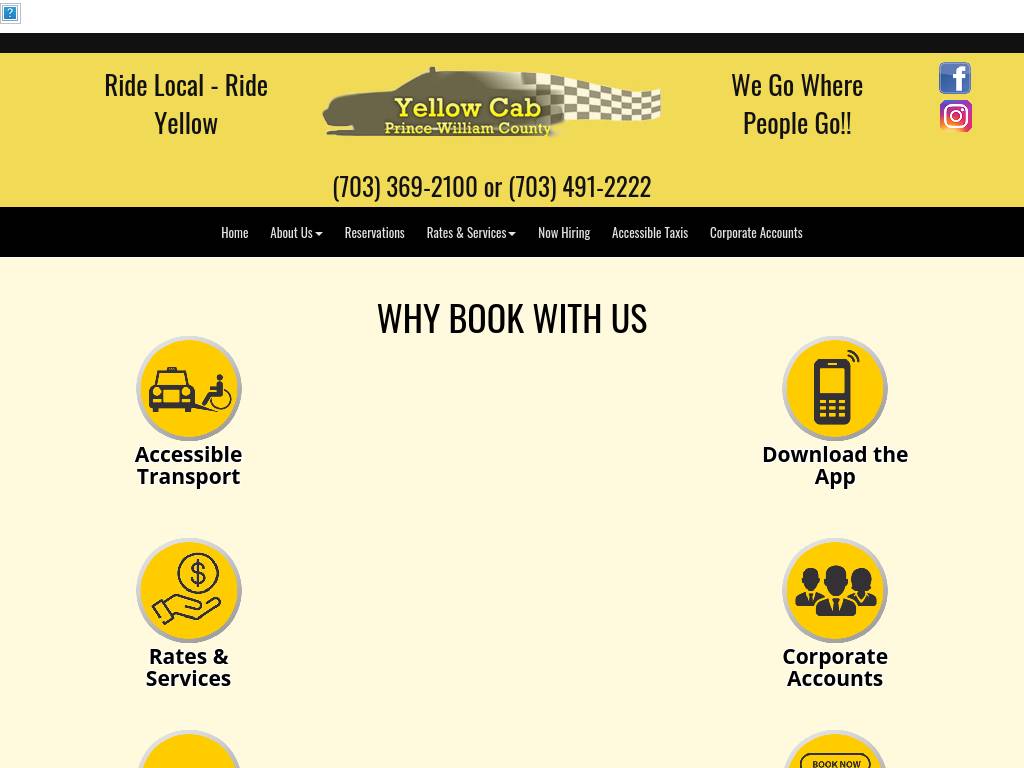1024x768 pixels.
Task: Select the Download the App tile
Action: (x=835, y=412)
